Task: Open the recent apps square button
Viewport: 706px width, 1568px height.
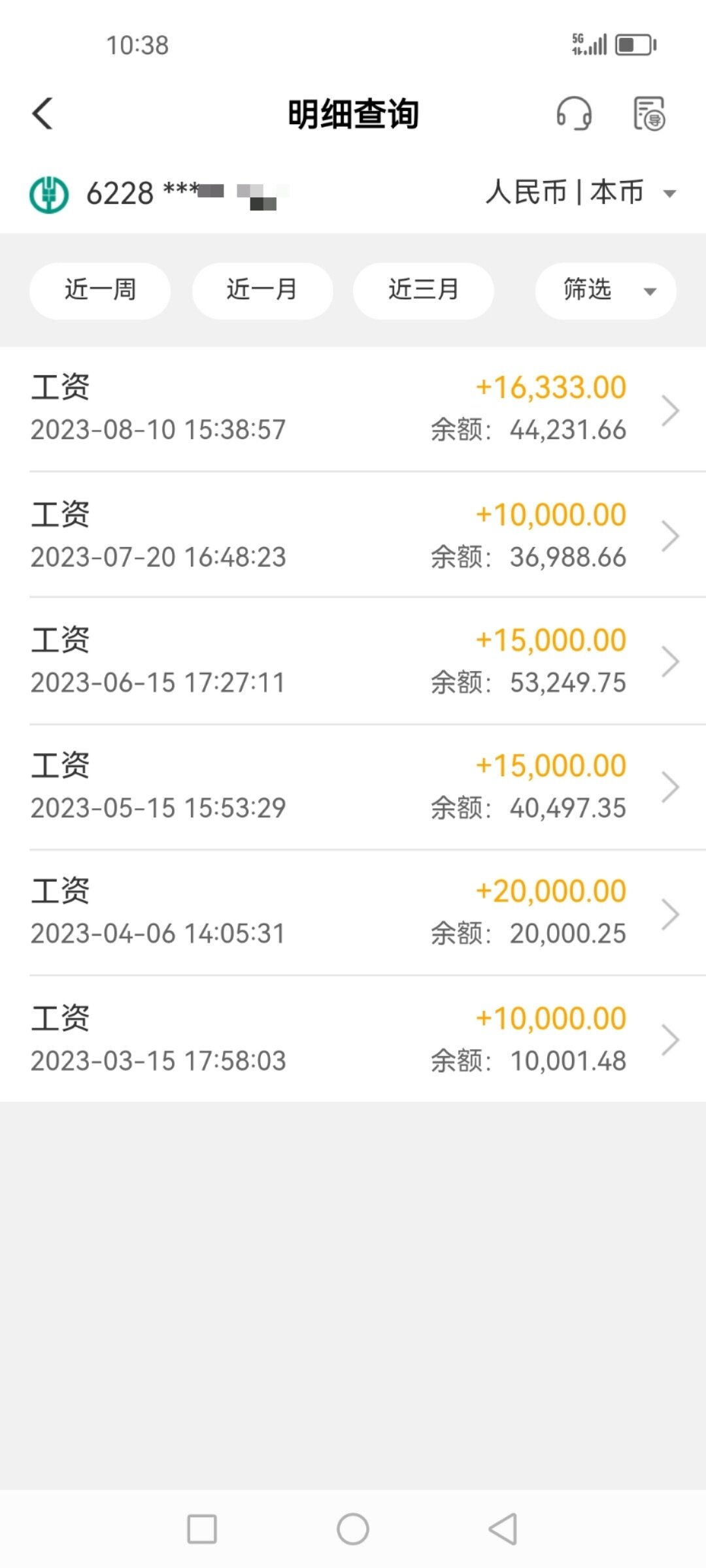Action: click(202, 1529)
